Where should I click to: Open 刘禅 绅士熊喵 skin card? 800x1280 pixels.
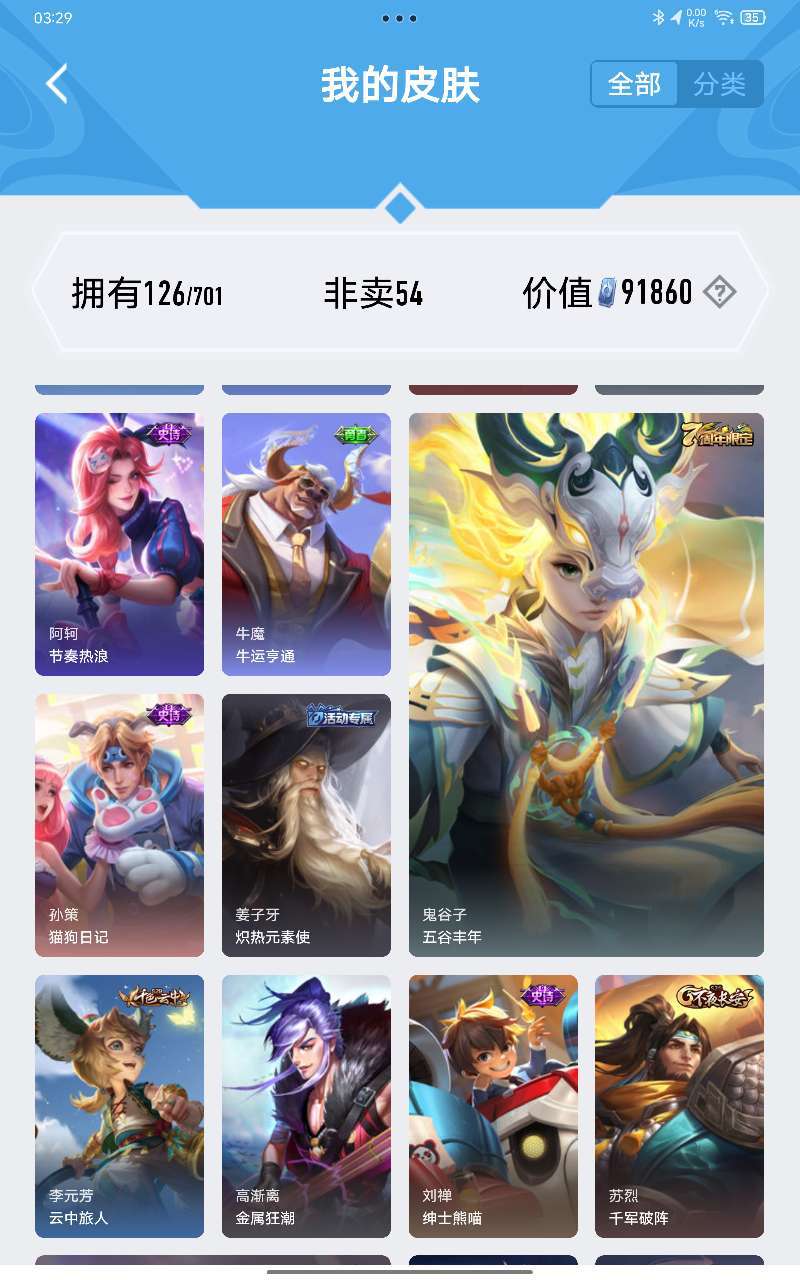[x=493, y=1106]
